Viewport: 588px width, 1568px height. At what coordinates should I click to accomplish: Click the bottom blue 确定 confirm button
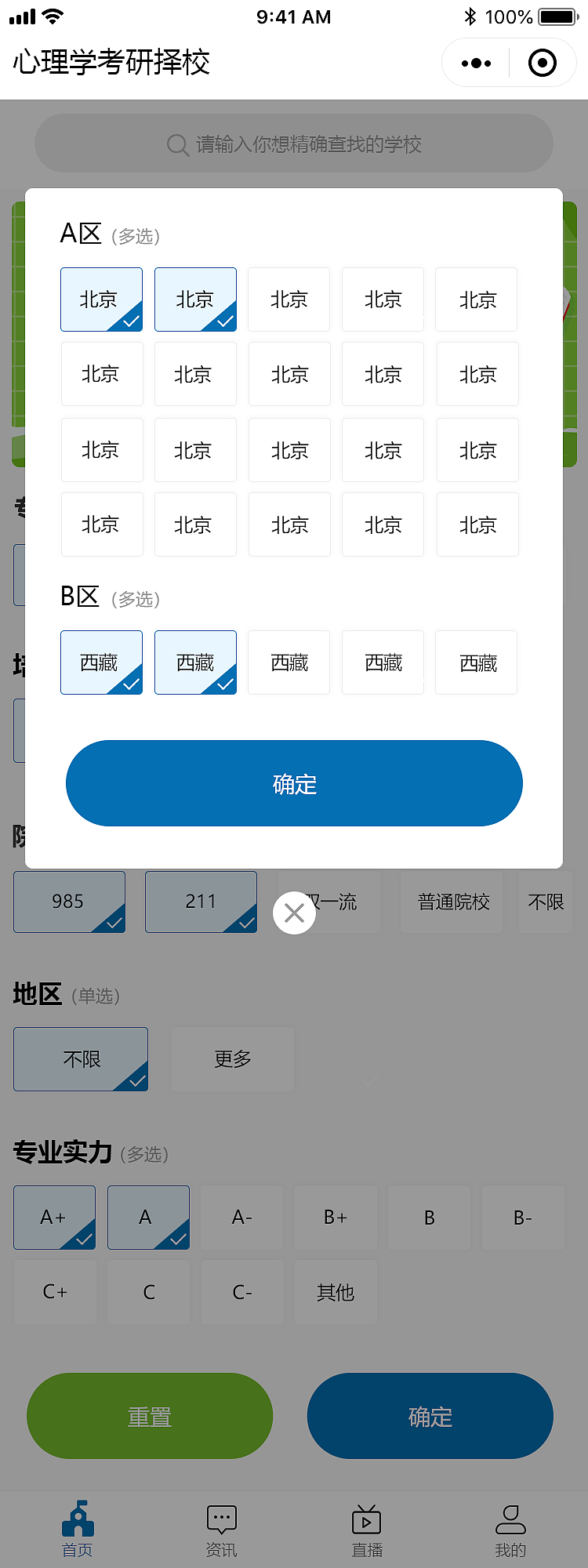point(430,1416)
